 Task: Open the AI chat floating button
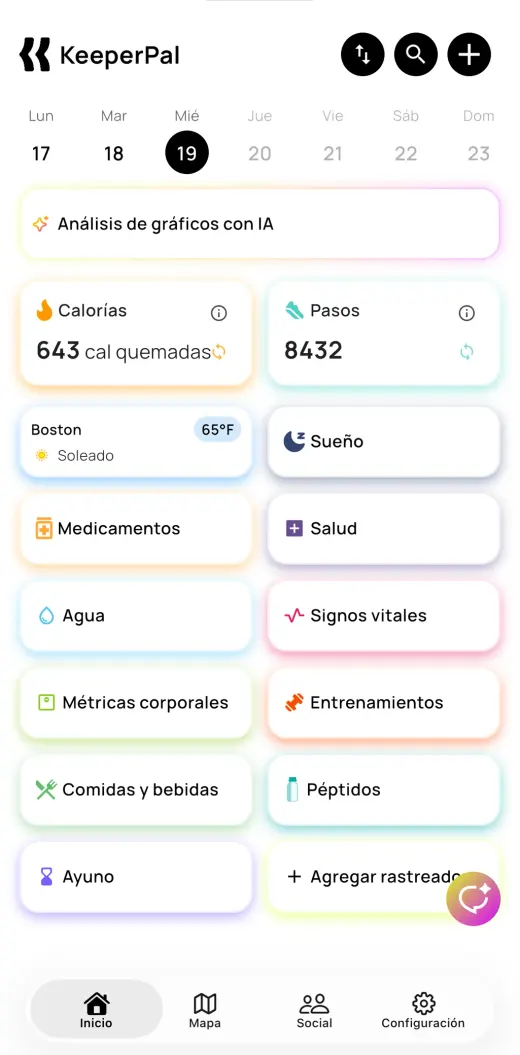coord(473,899)
